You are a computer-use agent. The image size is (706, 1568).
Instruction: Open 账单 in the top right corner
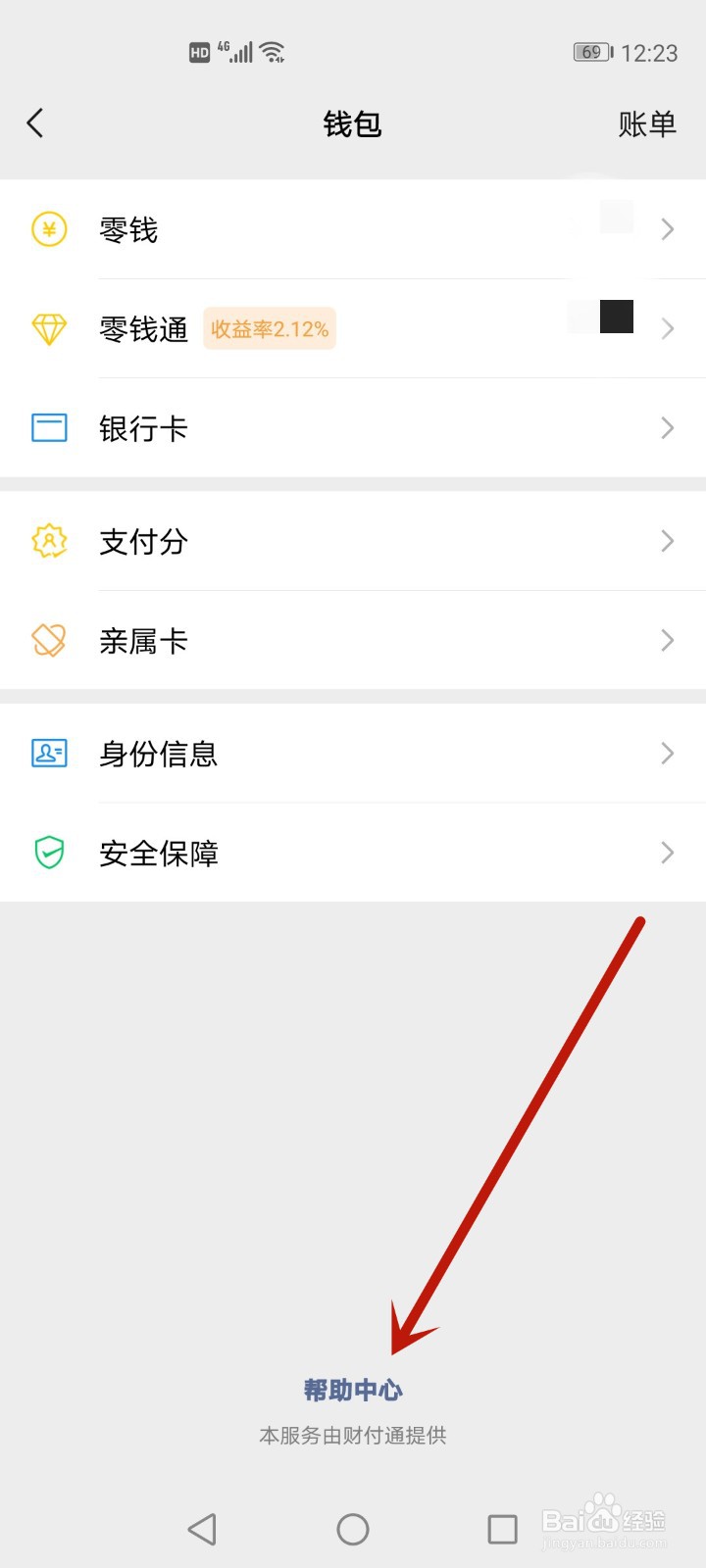coord(646,123)
